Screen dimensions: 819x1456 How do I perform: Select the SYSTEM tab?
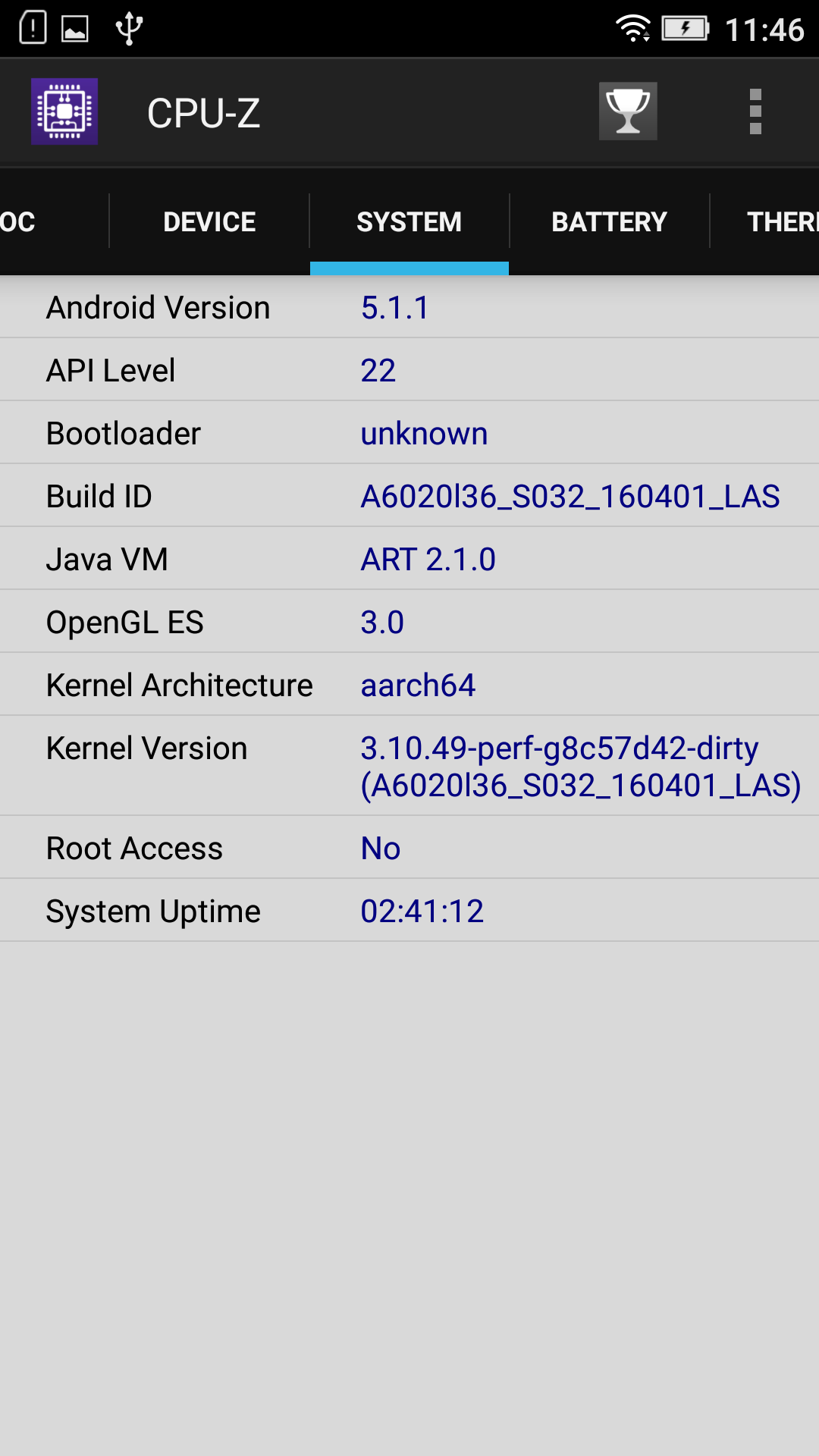coord(409,221)
